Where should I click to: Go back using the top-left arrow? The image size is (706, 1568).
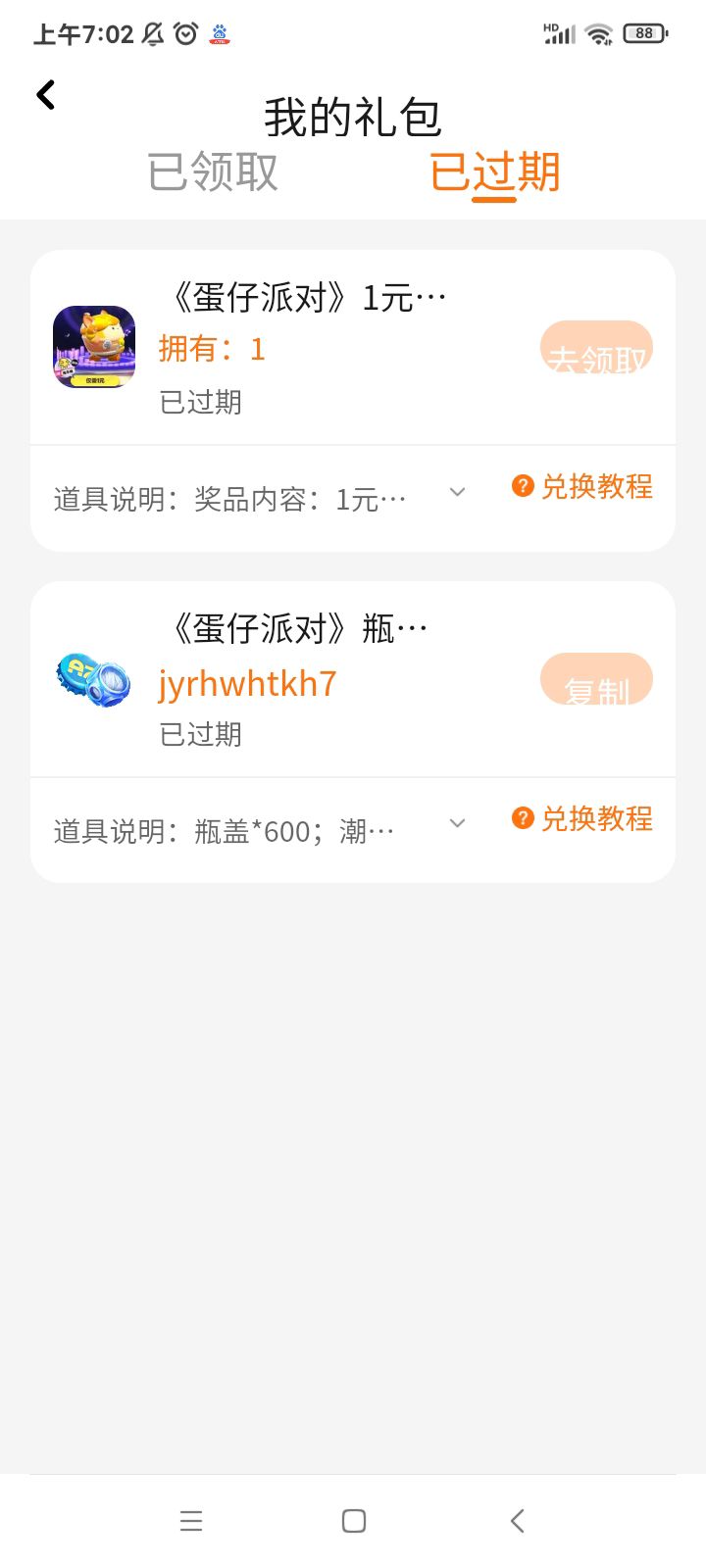click(45, 95)
